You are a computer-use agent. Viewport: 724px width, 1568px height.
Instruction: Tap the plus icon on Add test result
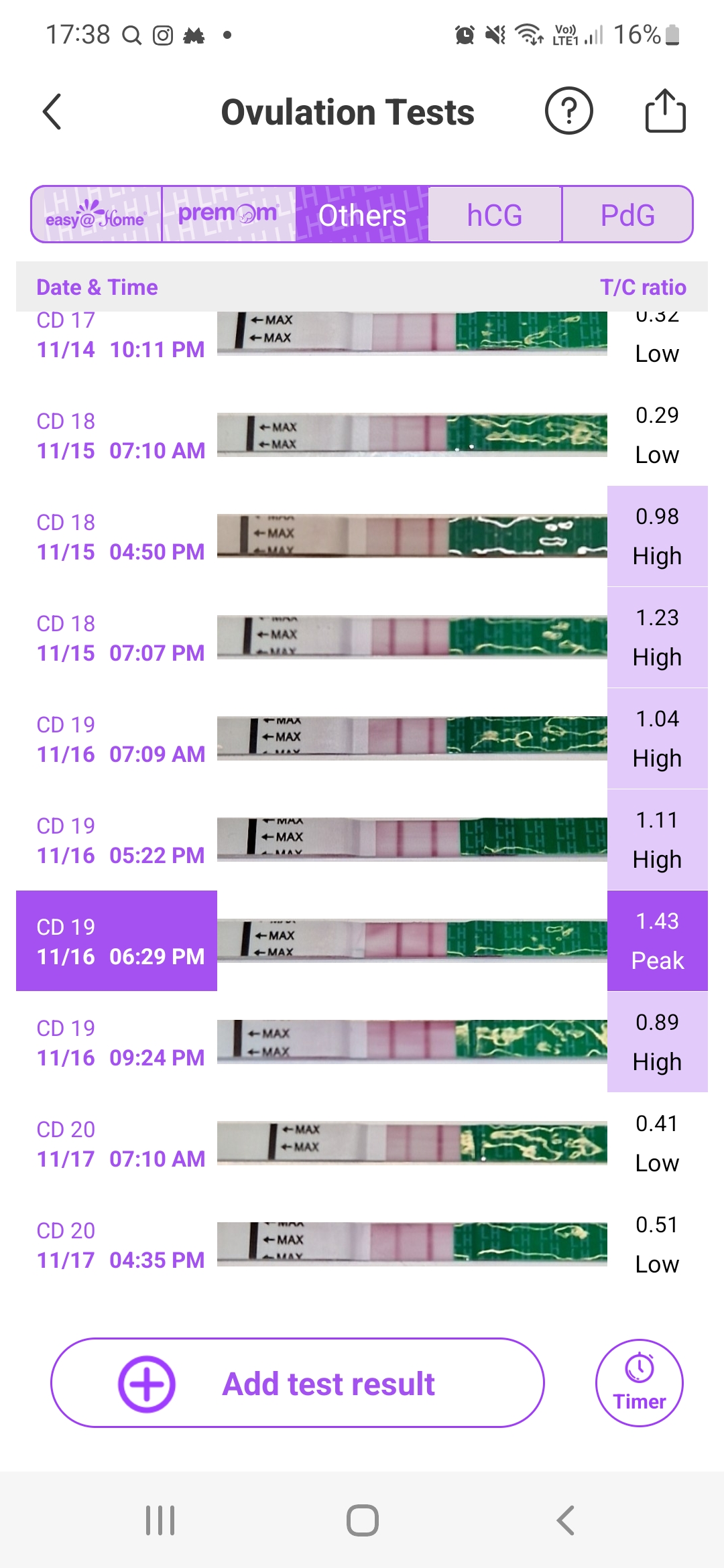tap(147, 1382)
